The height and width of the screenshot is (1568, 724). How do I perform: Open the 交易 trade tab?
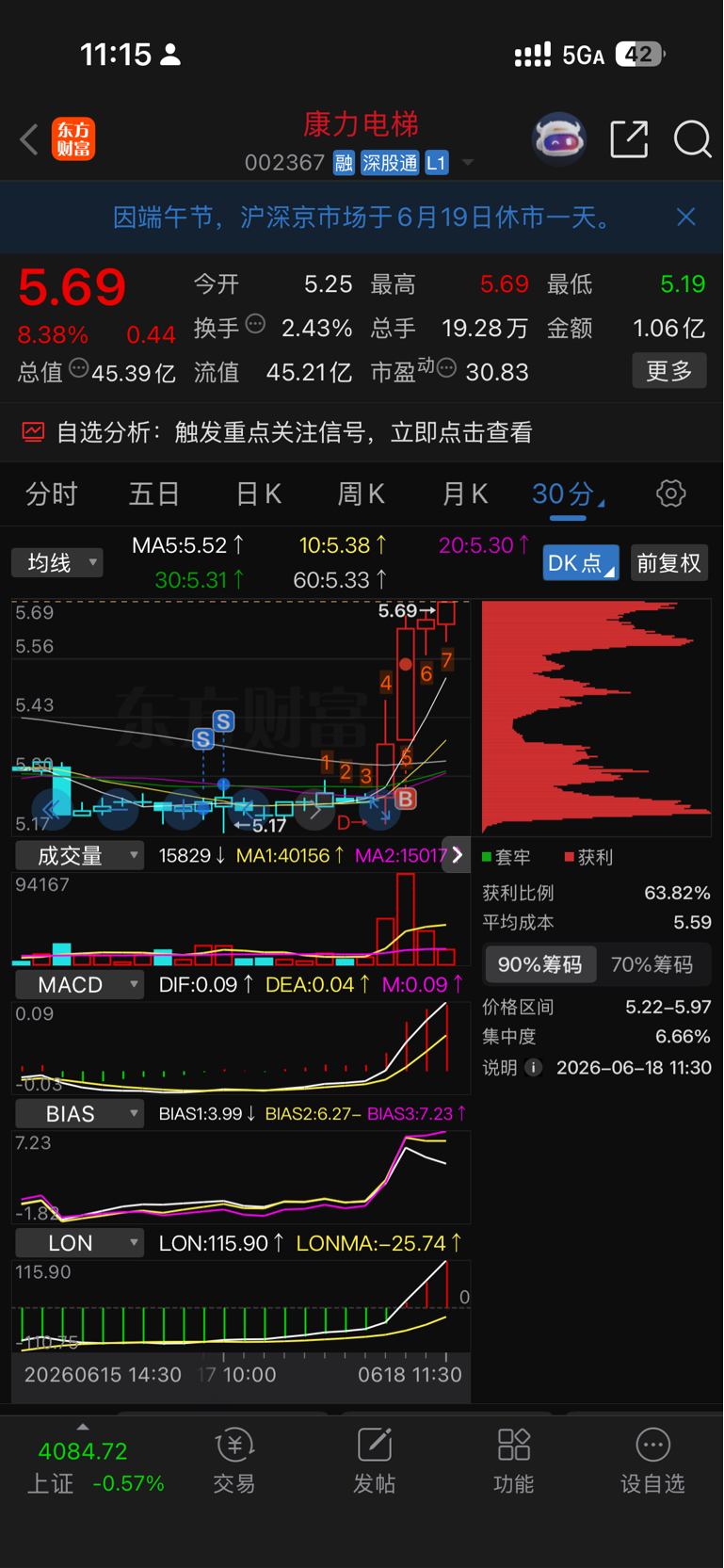(x=234, y=1462)
